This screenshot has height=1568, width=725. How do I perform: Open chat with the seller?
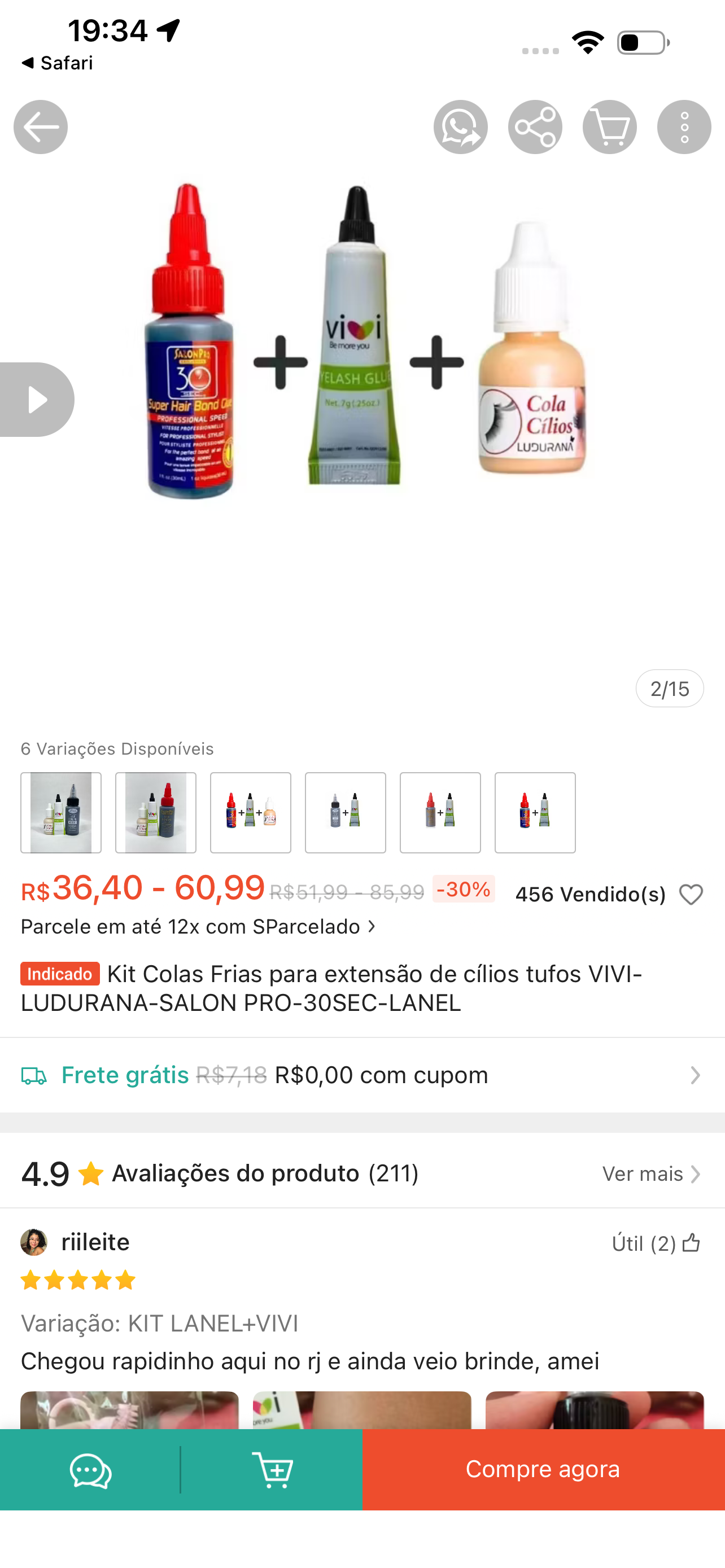click(90, 1470)
